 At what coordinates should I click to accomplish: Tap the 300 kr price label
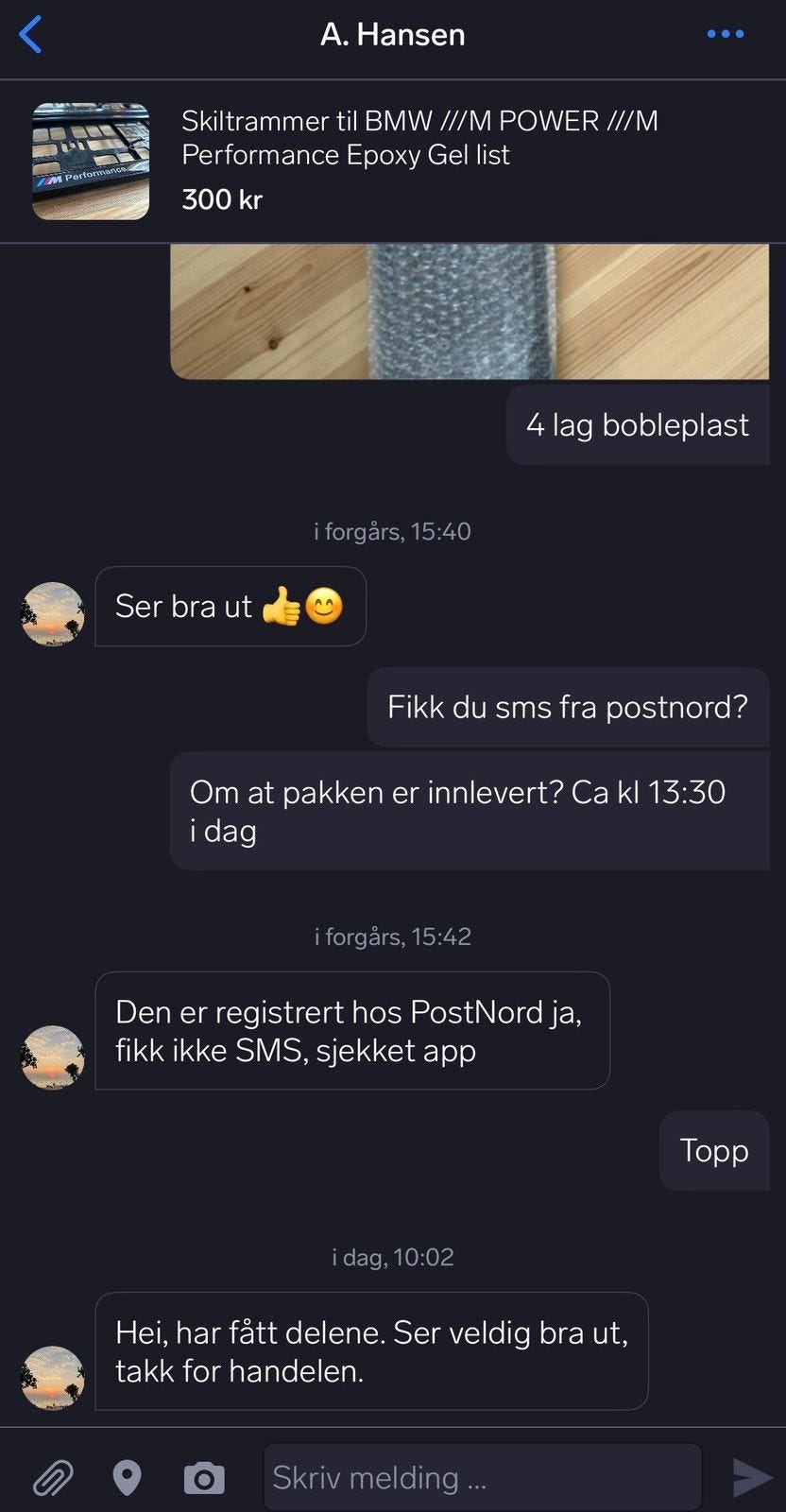pos(221,199)
